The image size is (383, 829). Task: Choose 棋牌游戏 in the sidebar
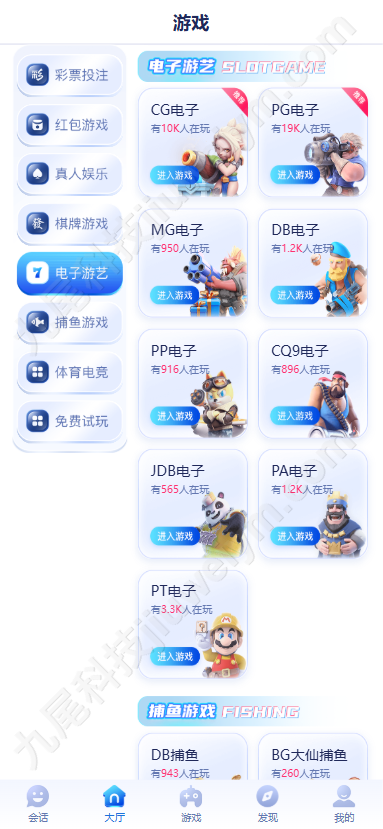tap(70, 223)
